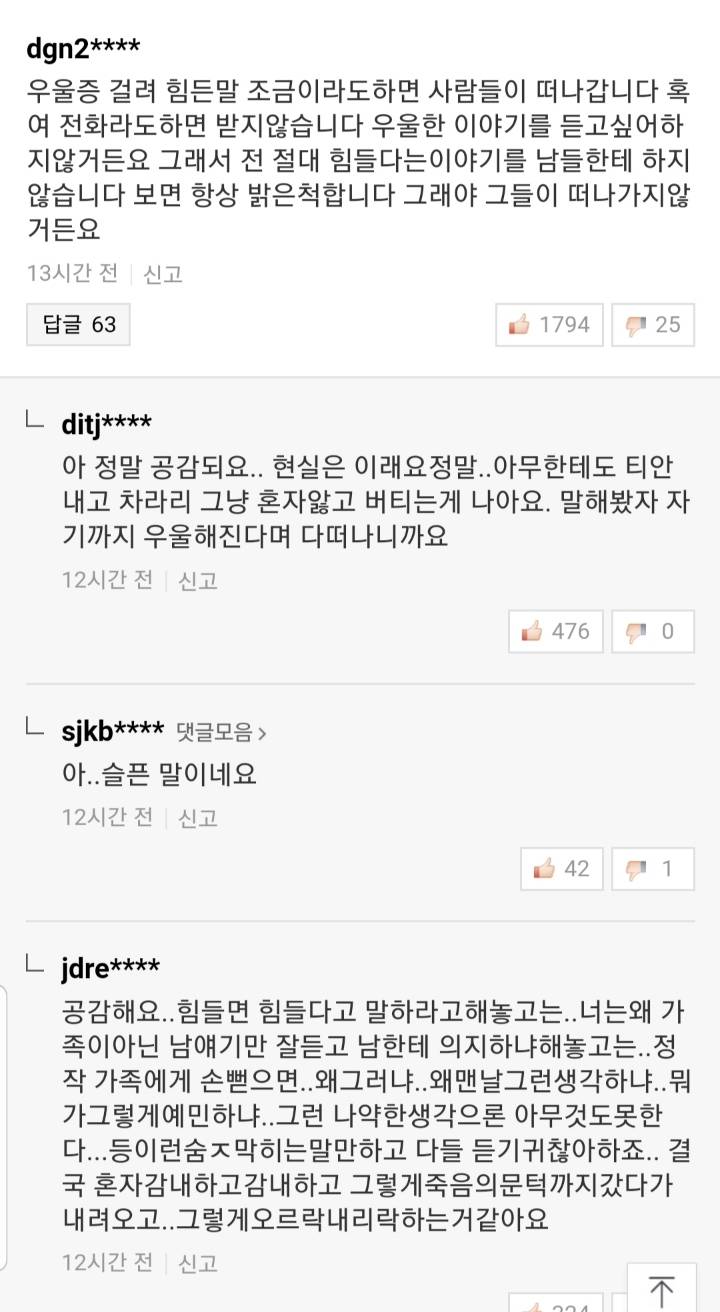Dislike dgn2****'s comment with the thumbs-down
This screenshot has height=1312, width=720.
coord(651,324)
